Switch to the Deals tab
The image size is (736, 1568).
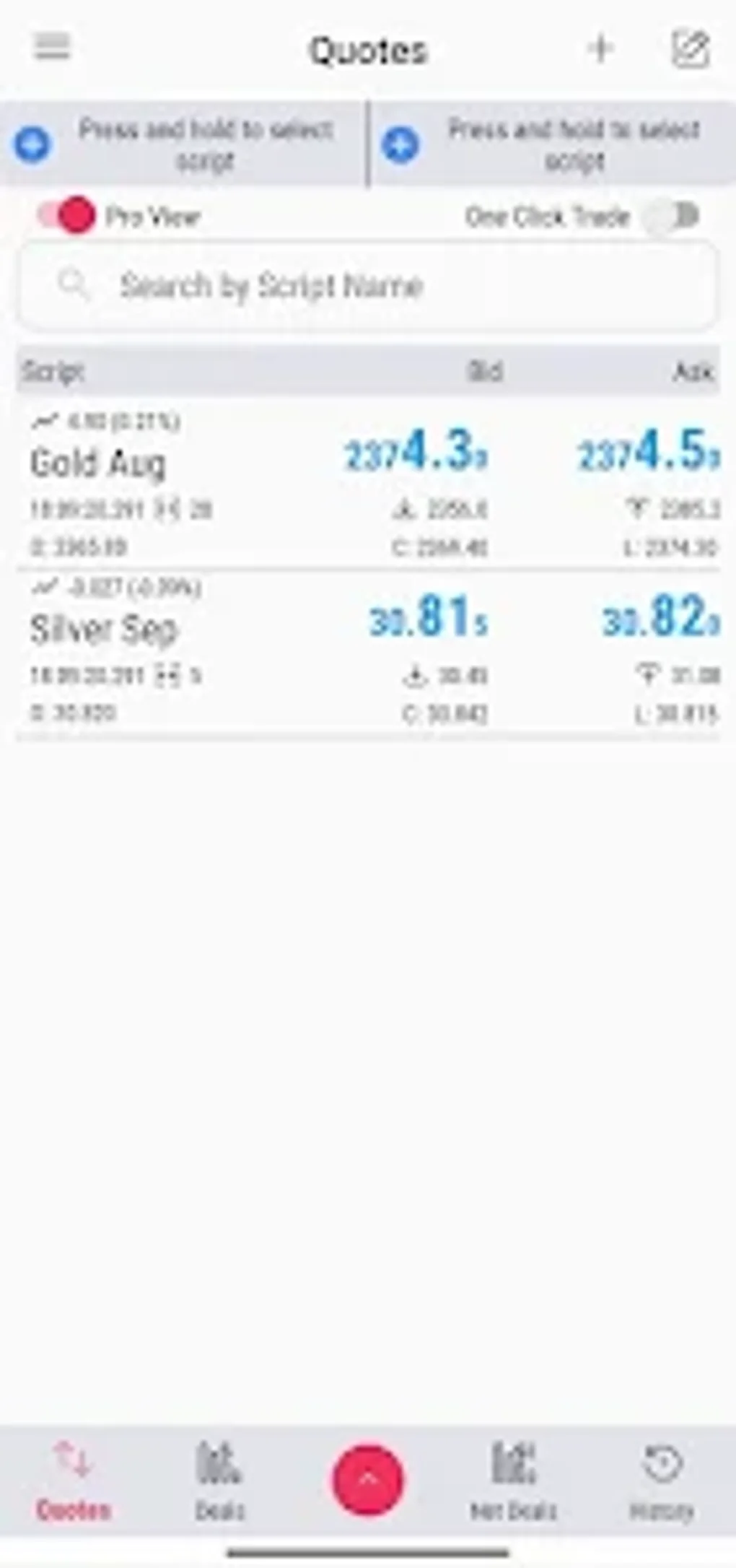(x=220, y=1480)
